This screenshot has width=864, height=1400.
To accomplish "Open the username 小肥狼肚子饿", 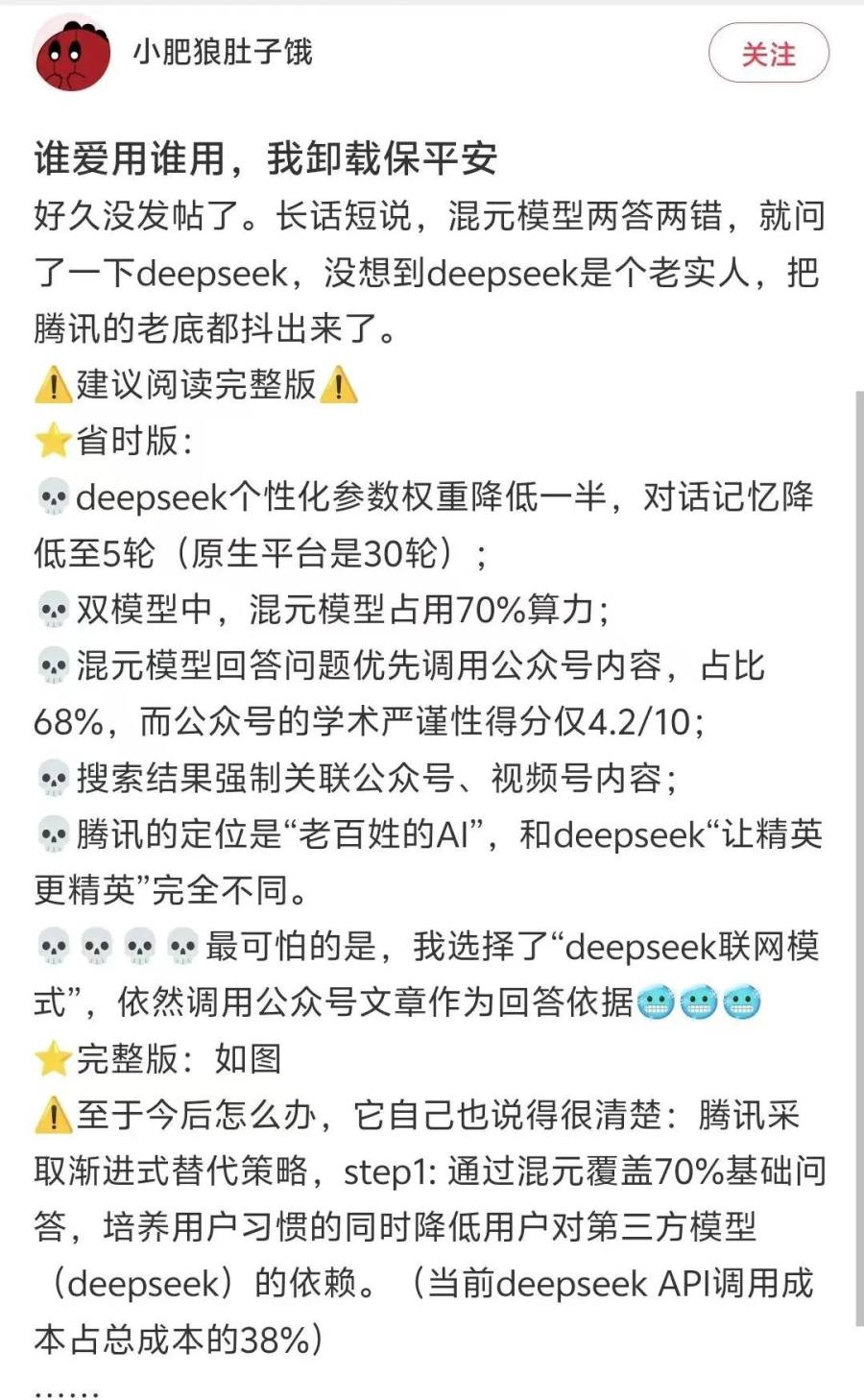I will 223,51.
